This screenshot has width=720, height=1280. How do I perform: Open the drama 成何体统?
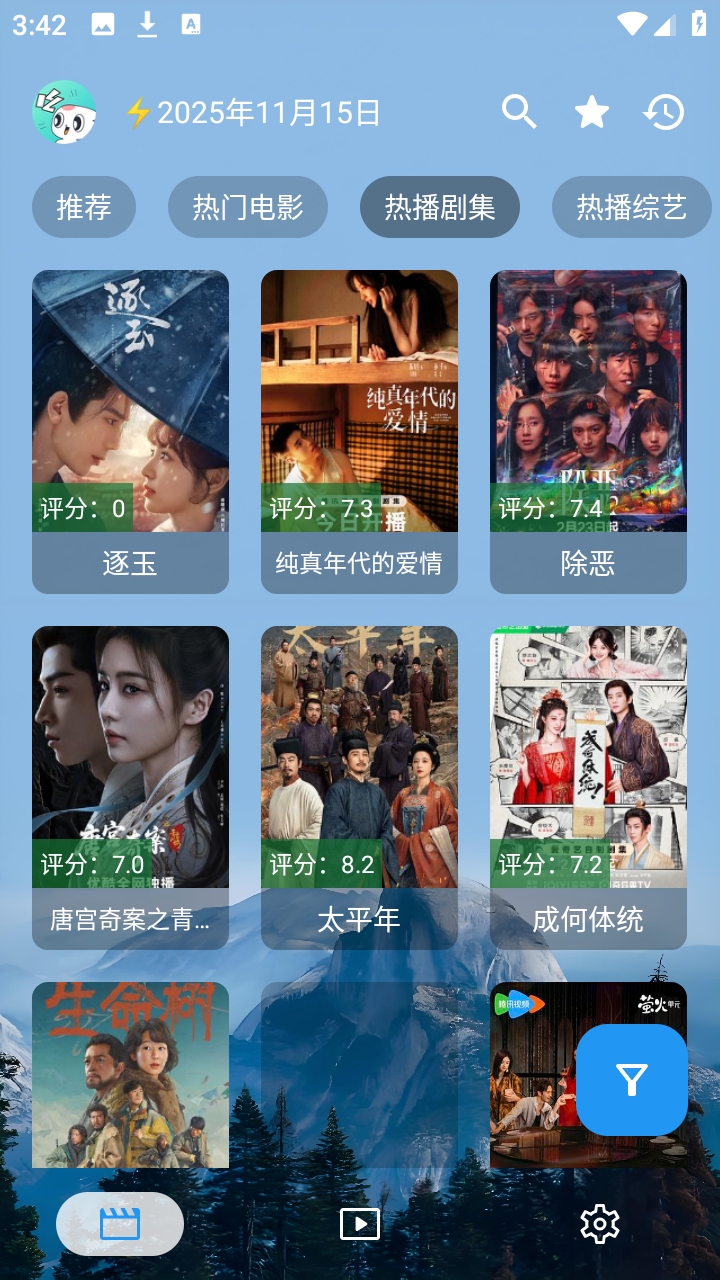588,786
